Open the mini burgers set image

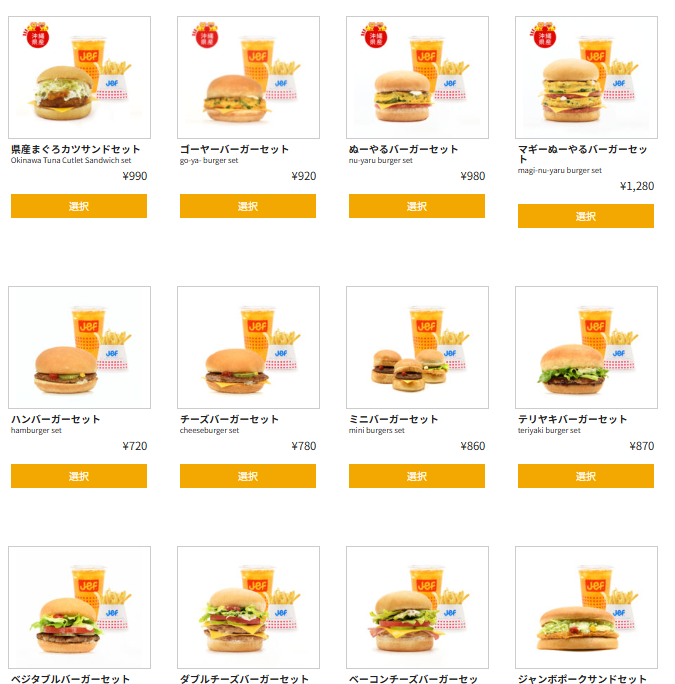pyautogui.click(x=417, y=348)
